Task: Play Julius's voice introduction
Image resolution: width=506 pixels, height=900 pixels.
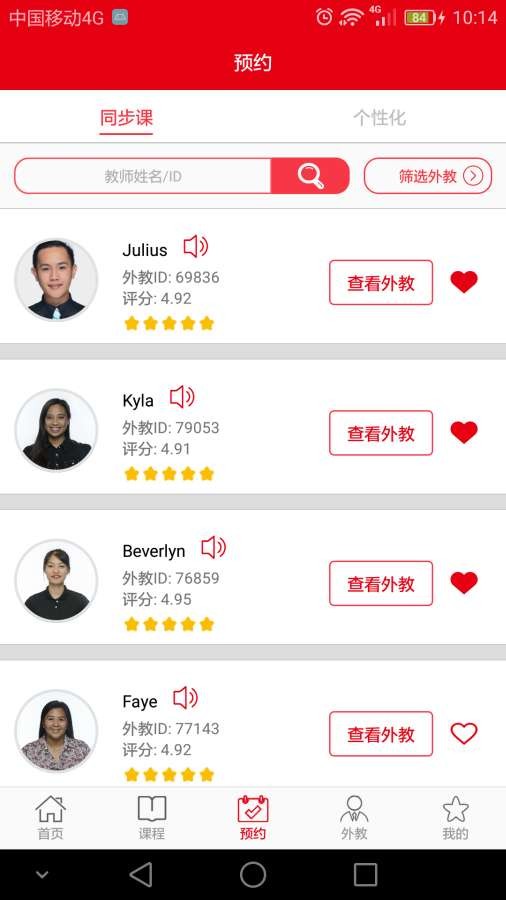Action: [x=196, y=247]
